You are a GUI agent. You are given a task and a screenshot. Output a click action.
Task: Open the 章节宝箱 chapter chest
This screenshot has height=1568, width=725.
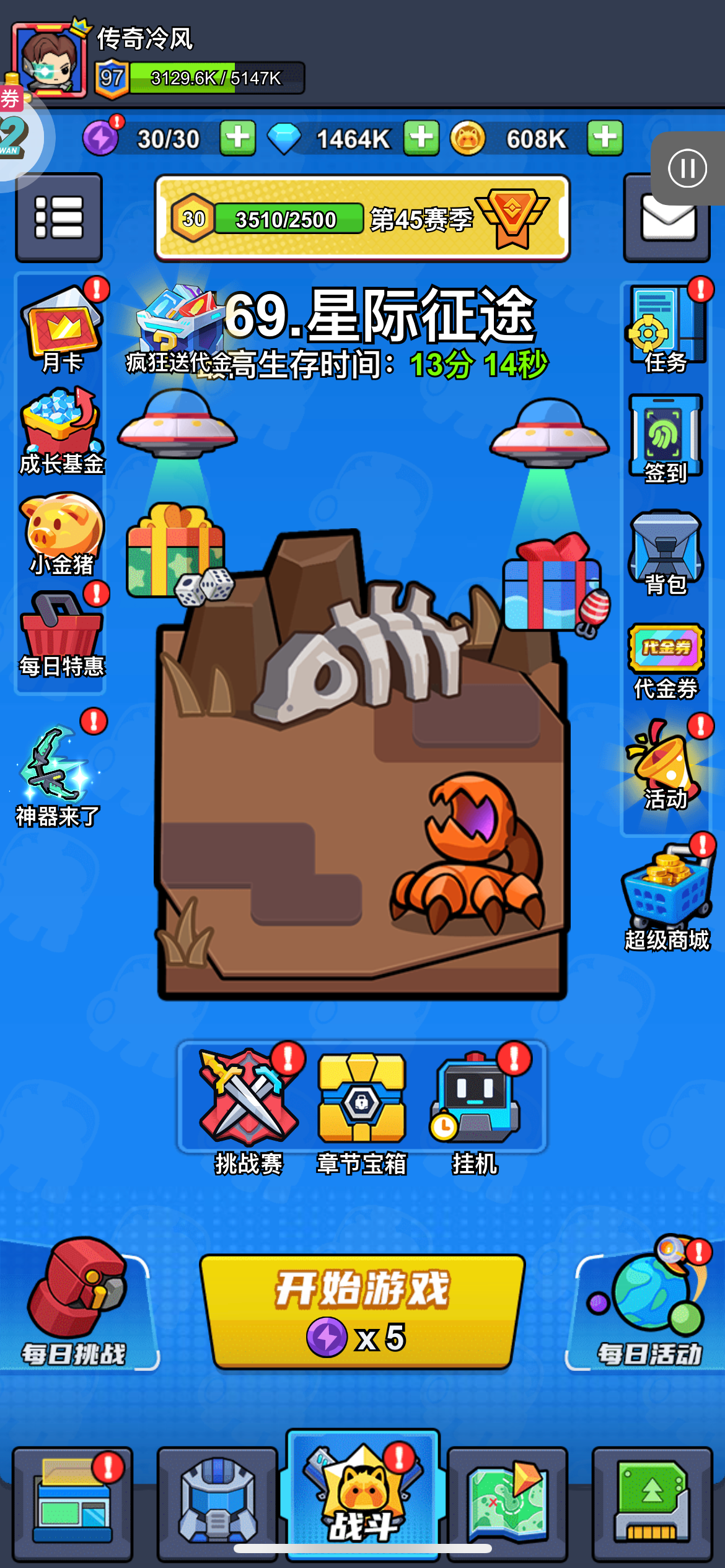tap(362, 1110)
